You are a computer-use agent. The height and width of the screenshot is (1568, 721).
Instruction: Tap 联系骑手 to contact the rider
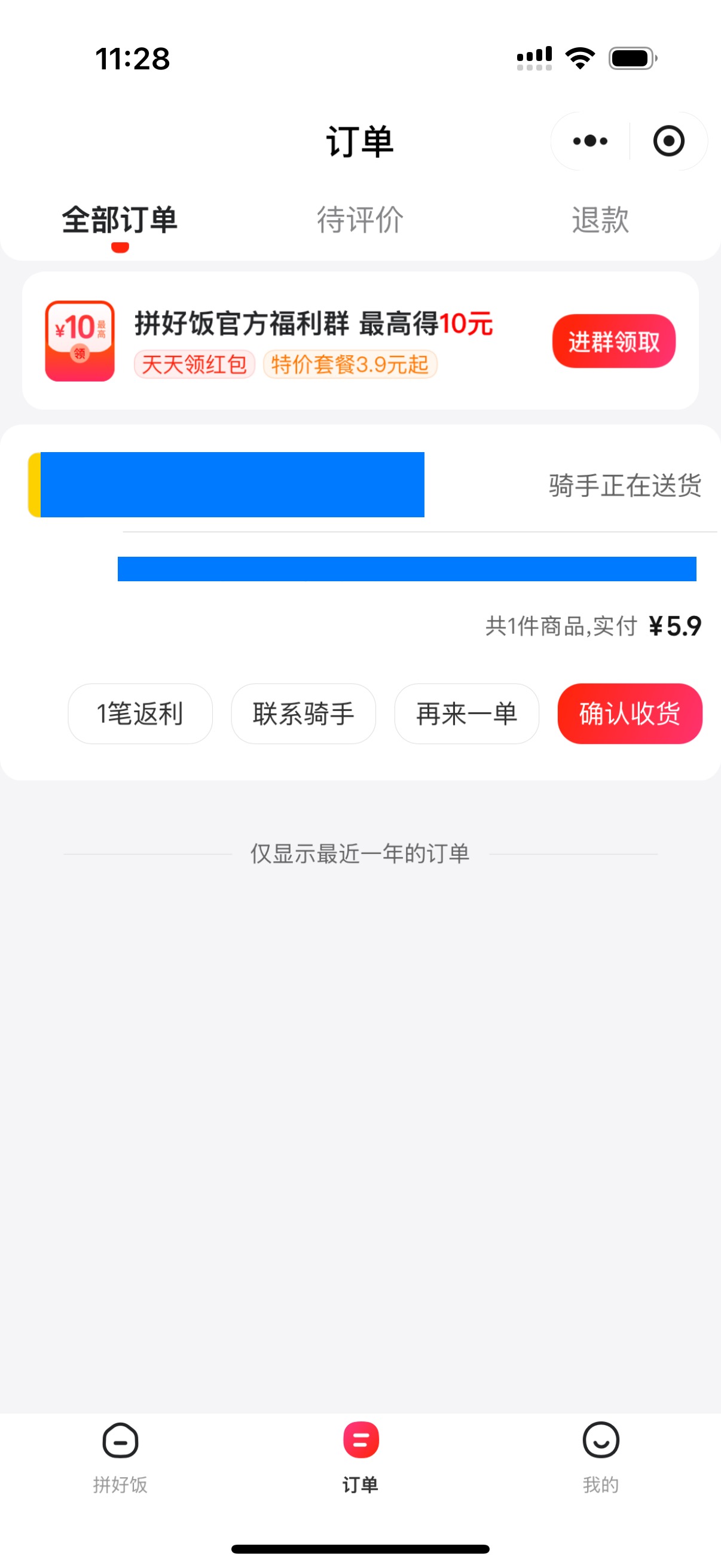[304, 713]
